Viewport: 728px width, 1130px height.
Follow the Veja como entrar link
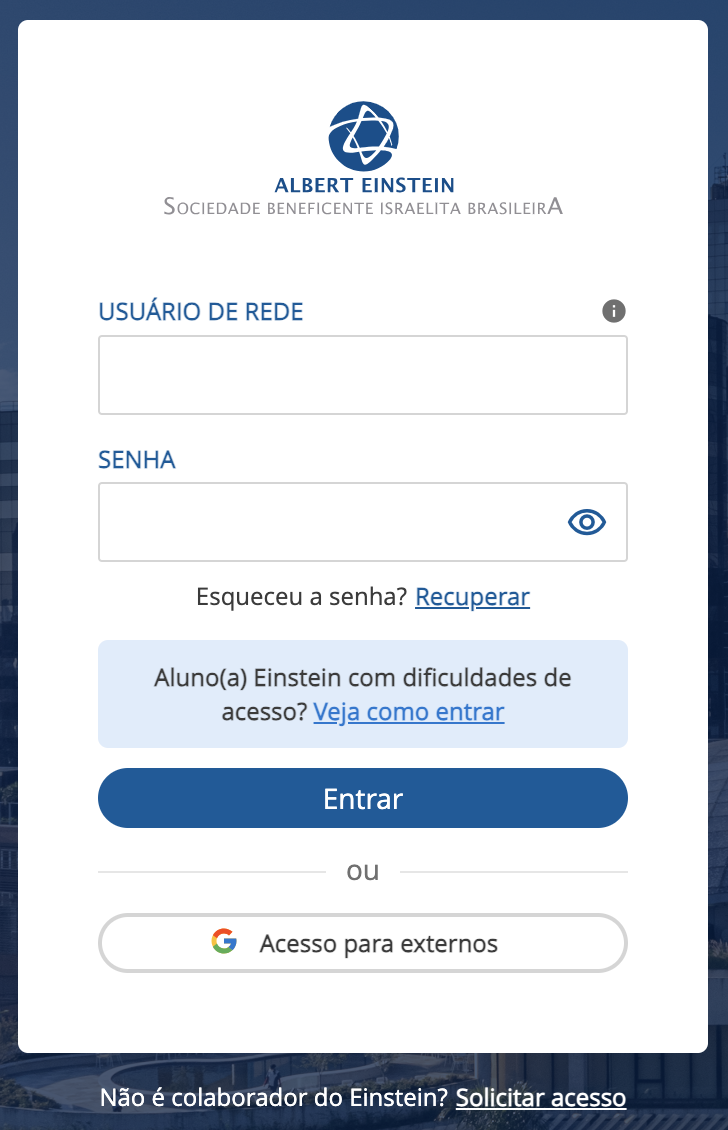point(408,712)
